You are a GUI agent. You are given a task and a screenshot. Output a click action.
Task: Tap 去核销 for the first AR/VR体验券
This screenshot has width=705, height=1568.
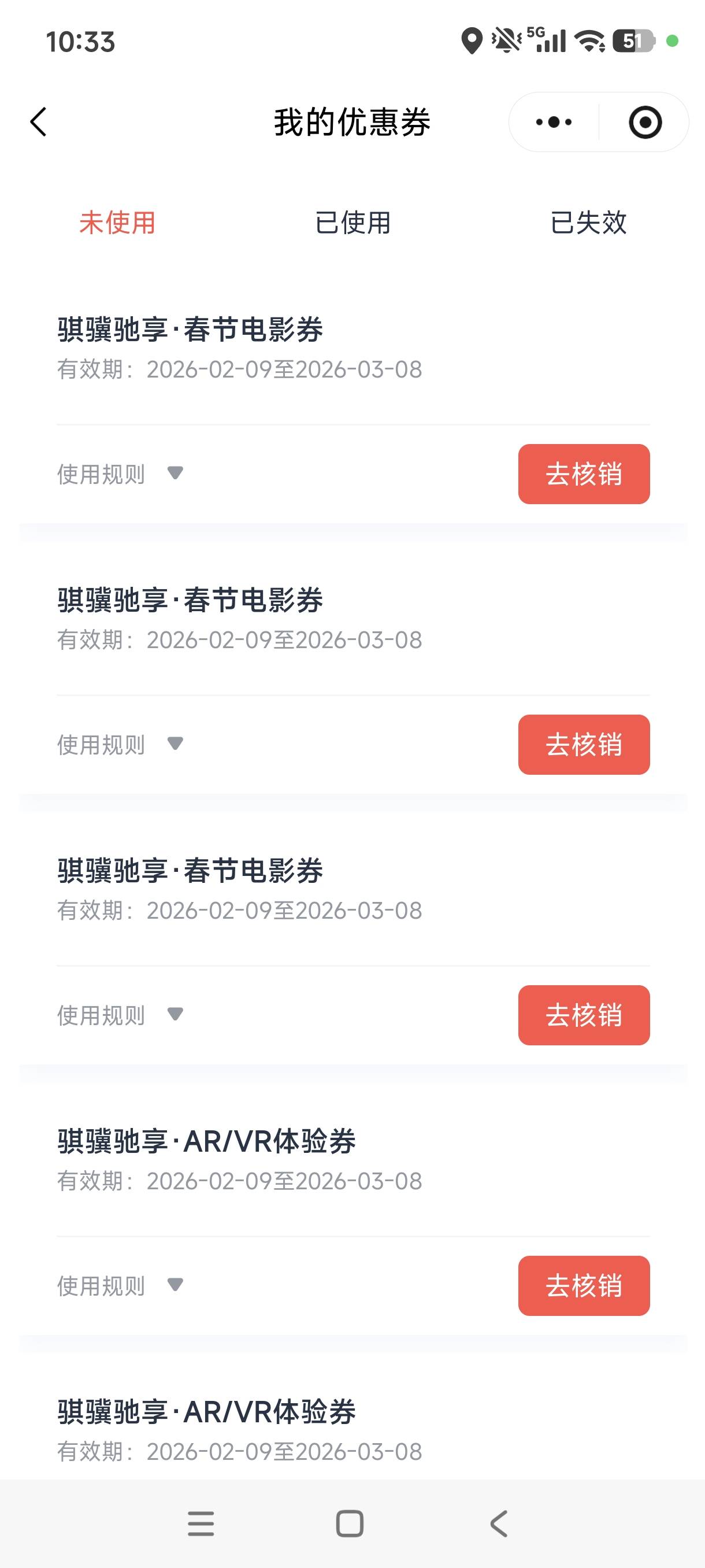click(x=584, y=1286)
